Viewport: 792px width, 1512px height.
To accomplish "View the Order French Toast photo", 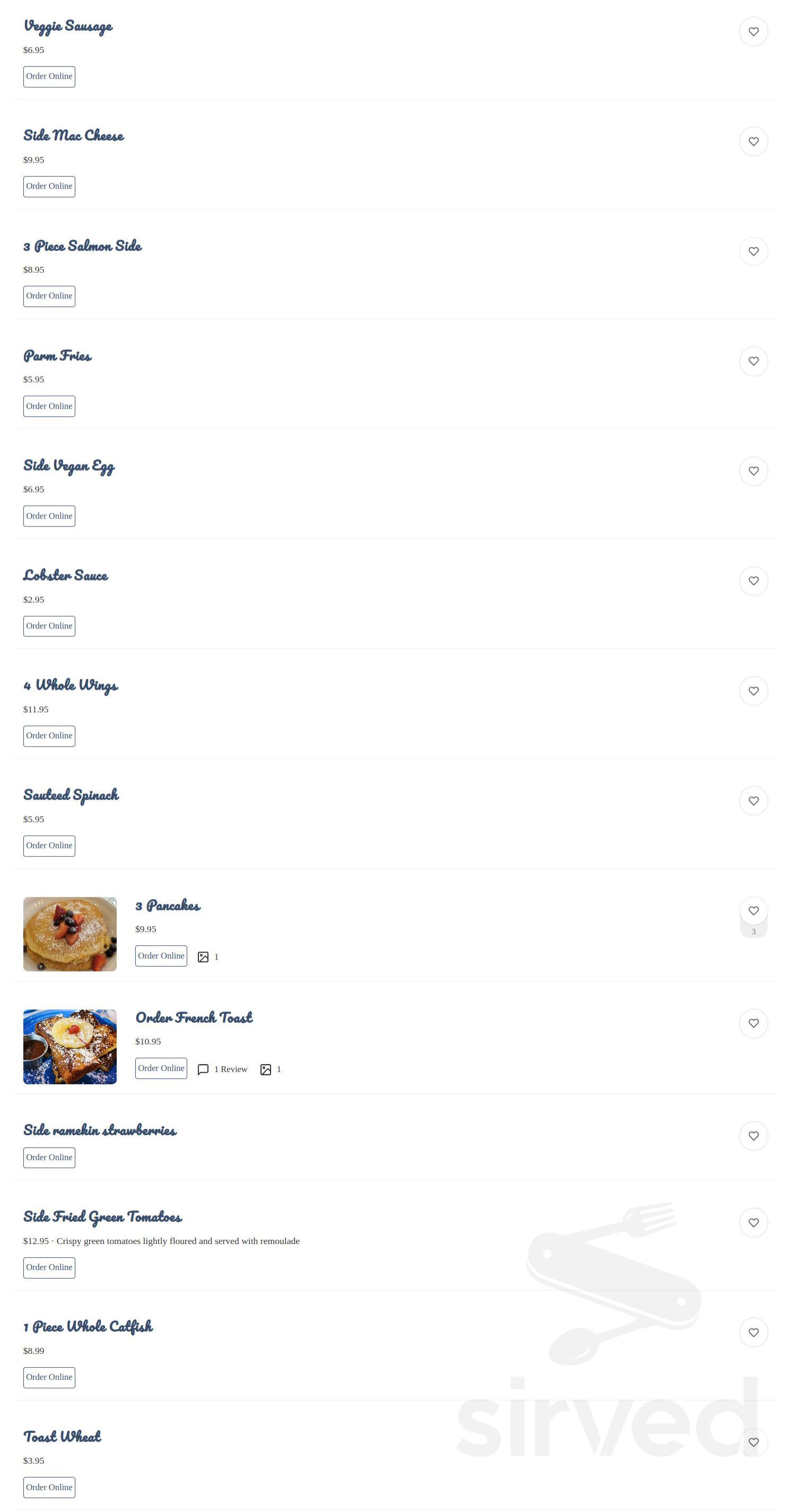I will pos(70,1046).
